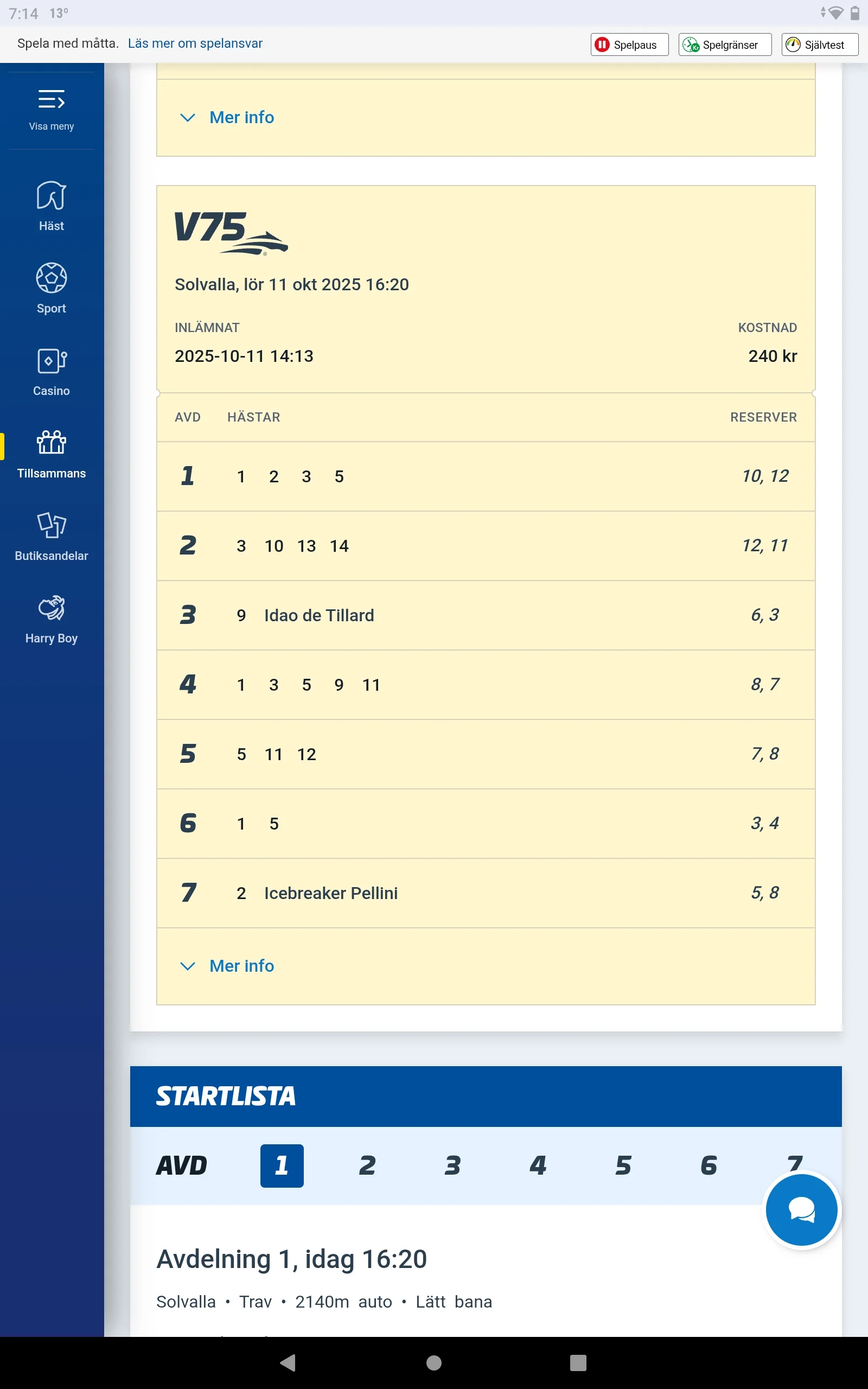Expand Mer info on the upper coupon
This screenshot has width=868, height=1389.
[x=241, y=117]
